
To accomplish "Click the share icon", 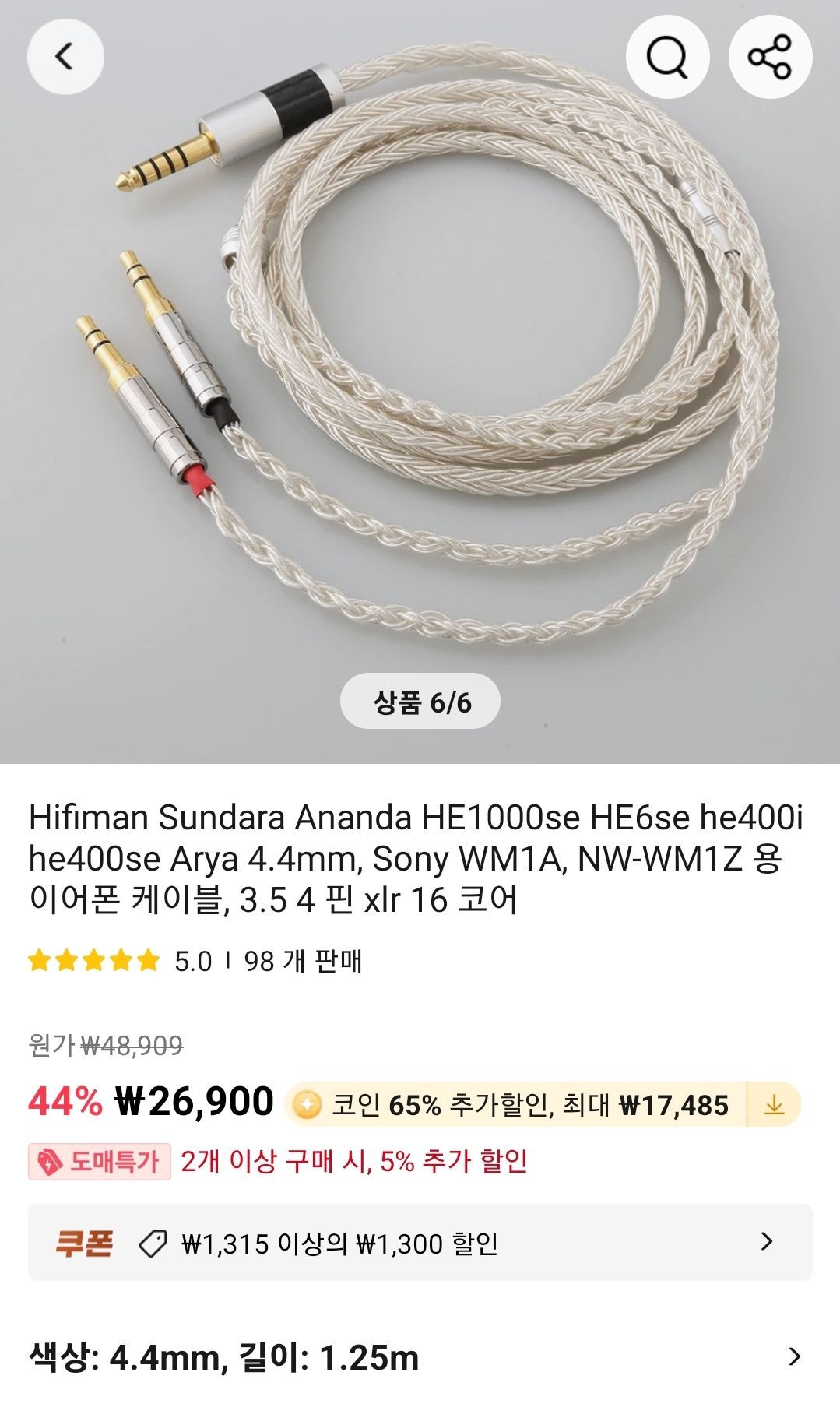I will (x=769, y=57).
